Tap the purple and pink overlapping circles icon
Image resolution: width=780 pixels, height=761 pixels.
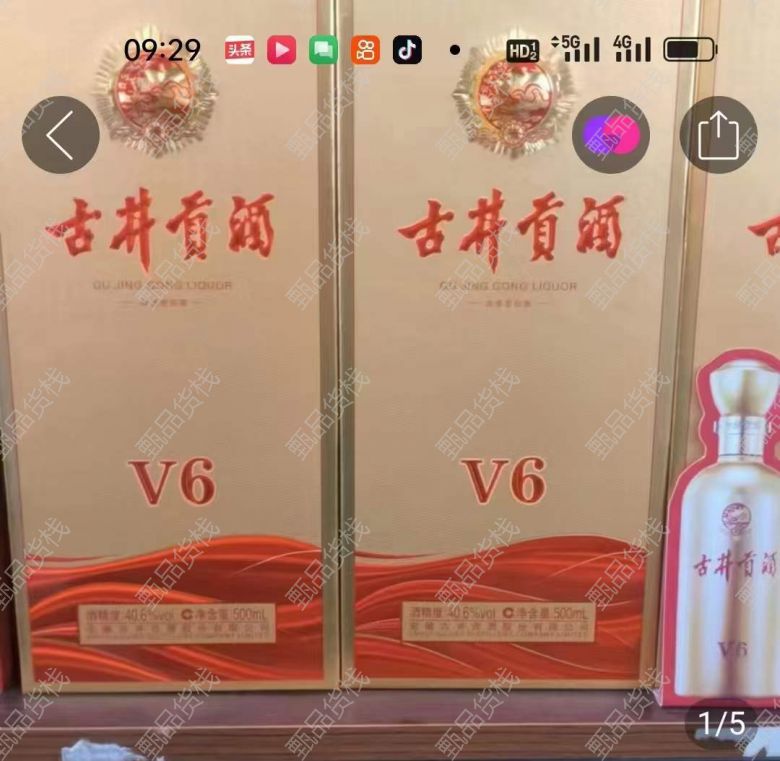(610, 135)
